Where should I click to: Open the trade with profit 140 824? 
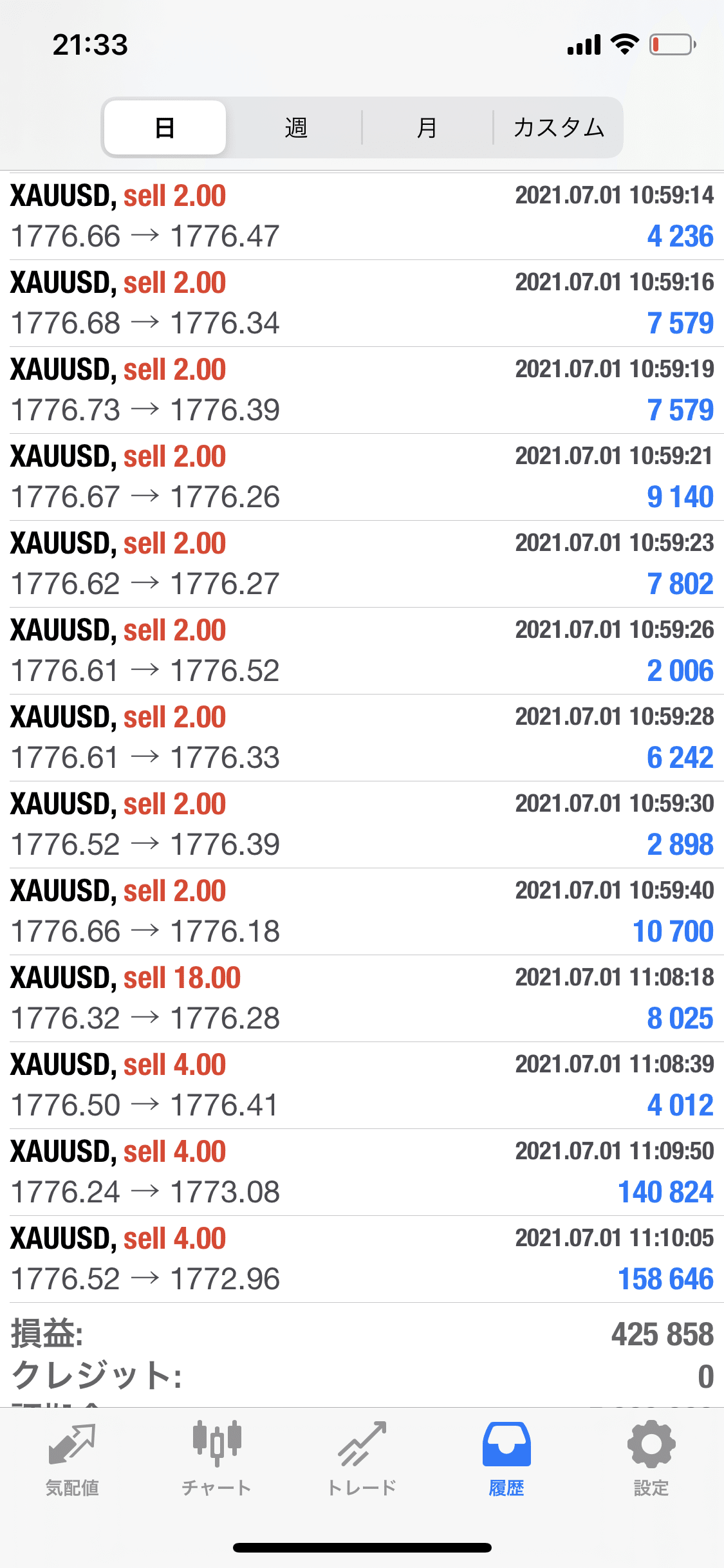362,1172
